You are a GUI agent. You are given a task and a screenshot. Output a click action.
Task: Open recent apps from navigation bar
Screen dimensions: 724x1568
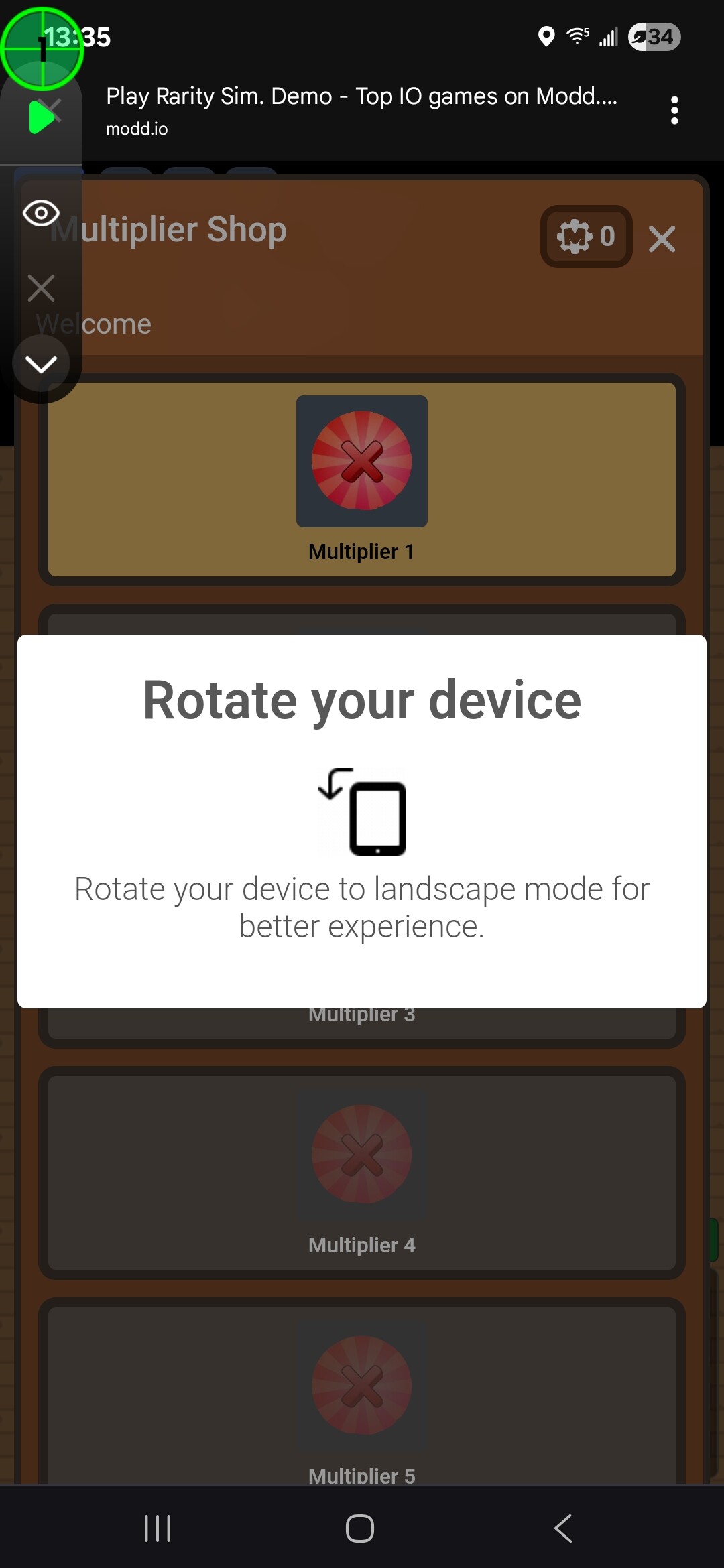[x=158, y=1528]
